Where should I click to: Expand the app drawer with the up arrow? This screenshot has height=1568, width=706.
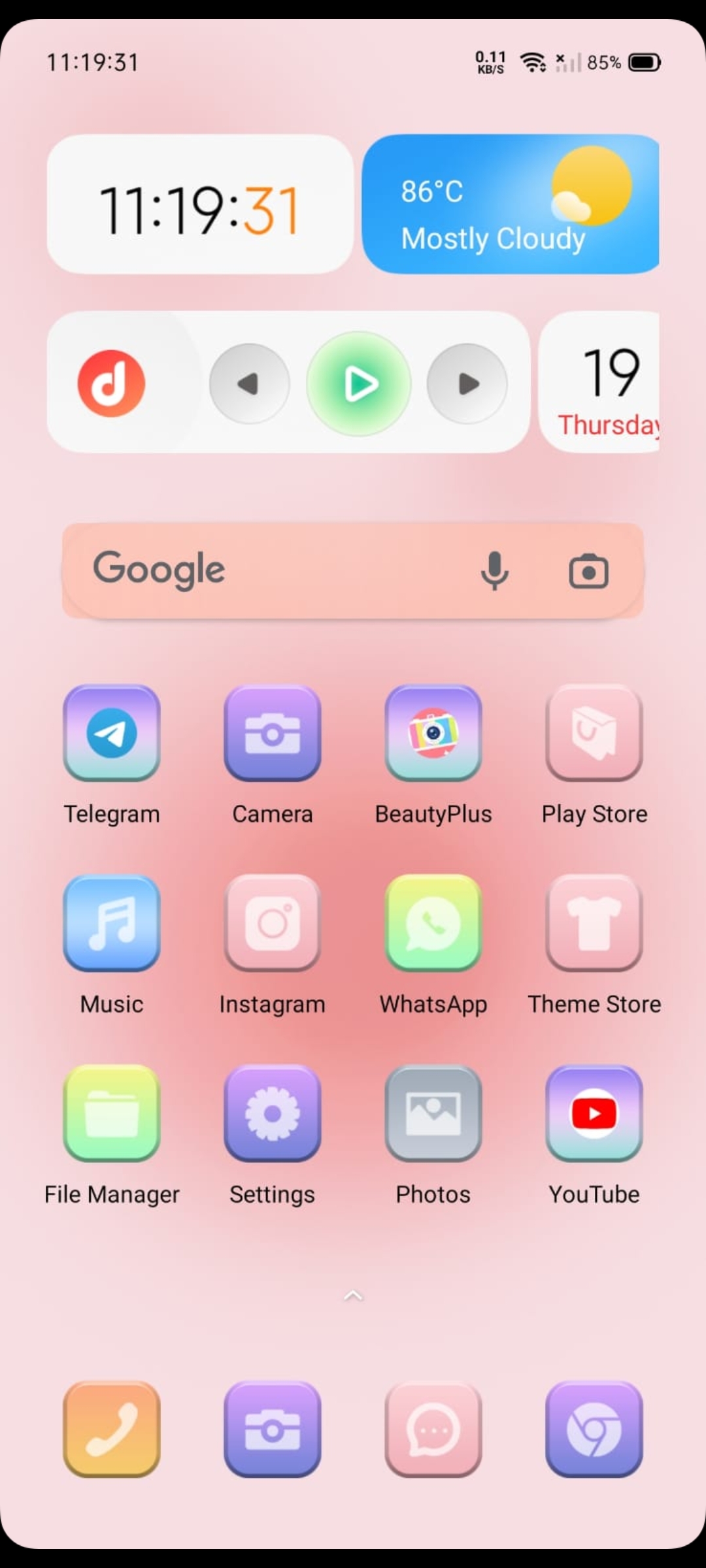click(353, 1295)
